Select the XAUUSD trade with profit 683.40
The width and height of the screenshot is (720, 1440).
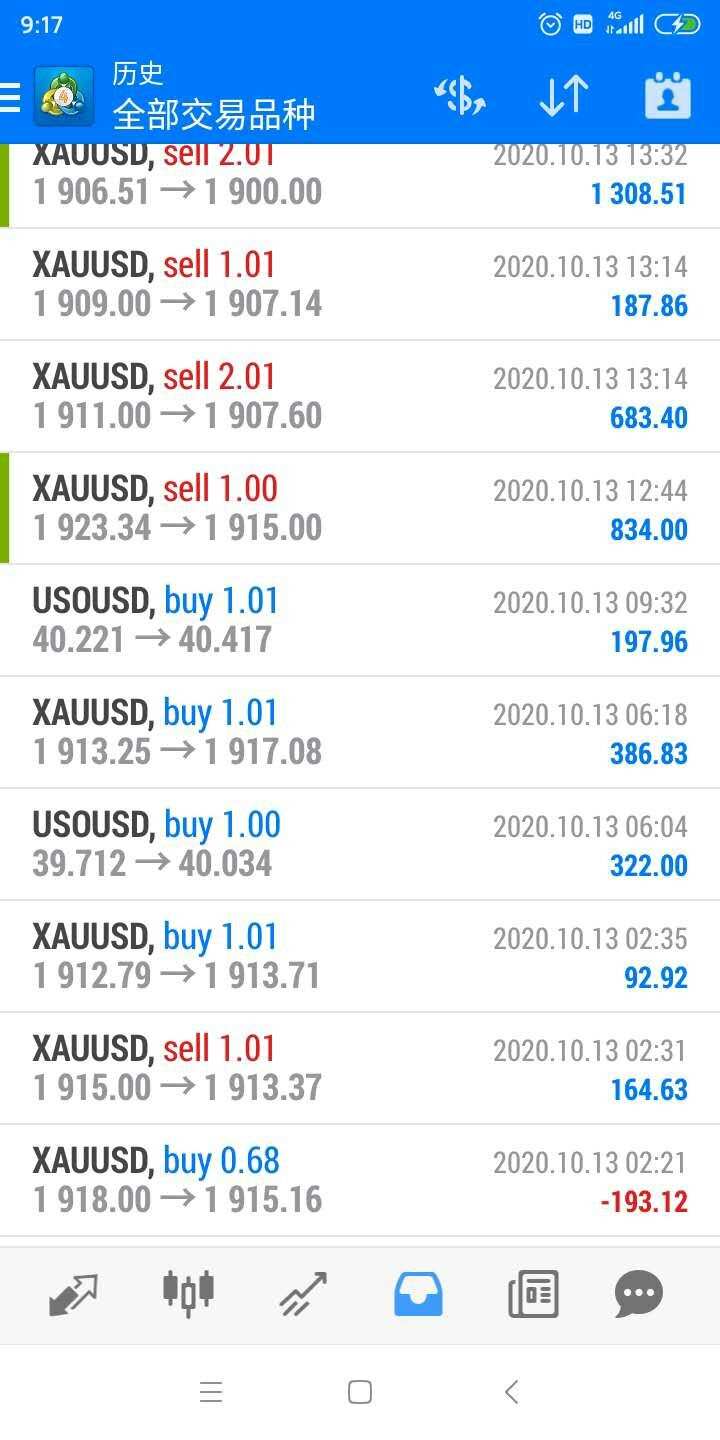[x=360, y=397]
